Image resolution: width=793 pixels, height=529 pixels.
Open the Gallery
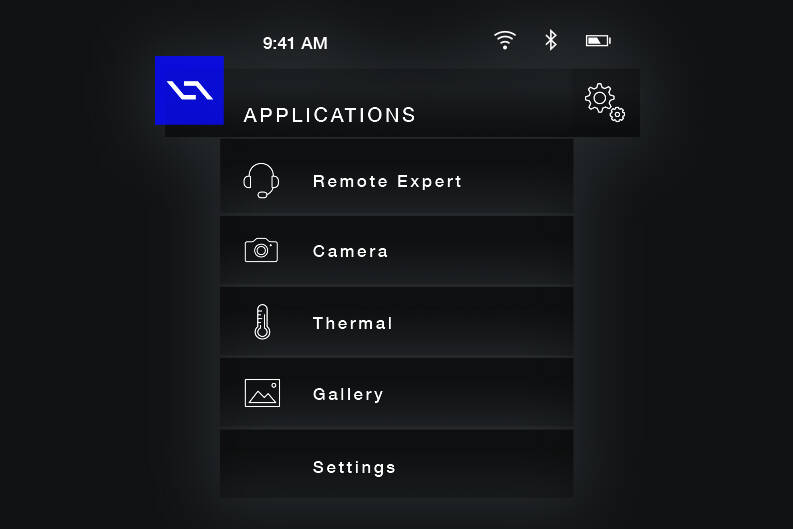(396, 394)
